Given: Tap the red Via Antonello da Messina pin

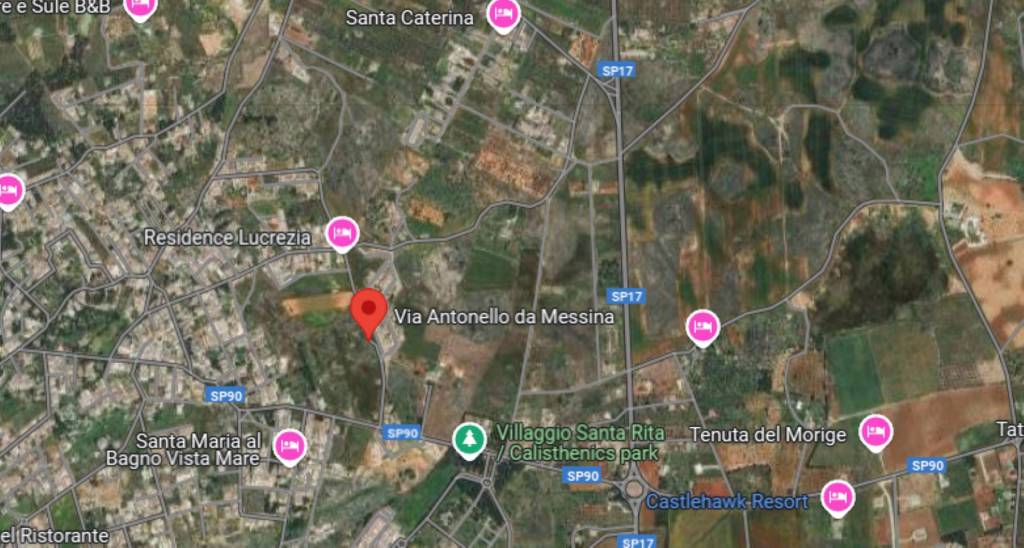Looking at the screenshot, I should pyautogui.click(x=370, y=309).
